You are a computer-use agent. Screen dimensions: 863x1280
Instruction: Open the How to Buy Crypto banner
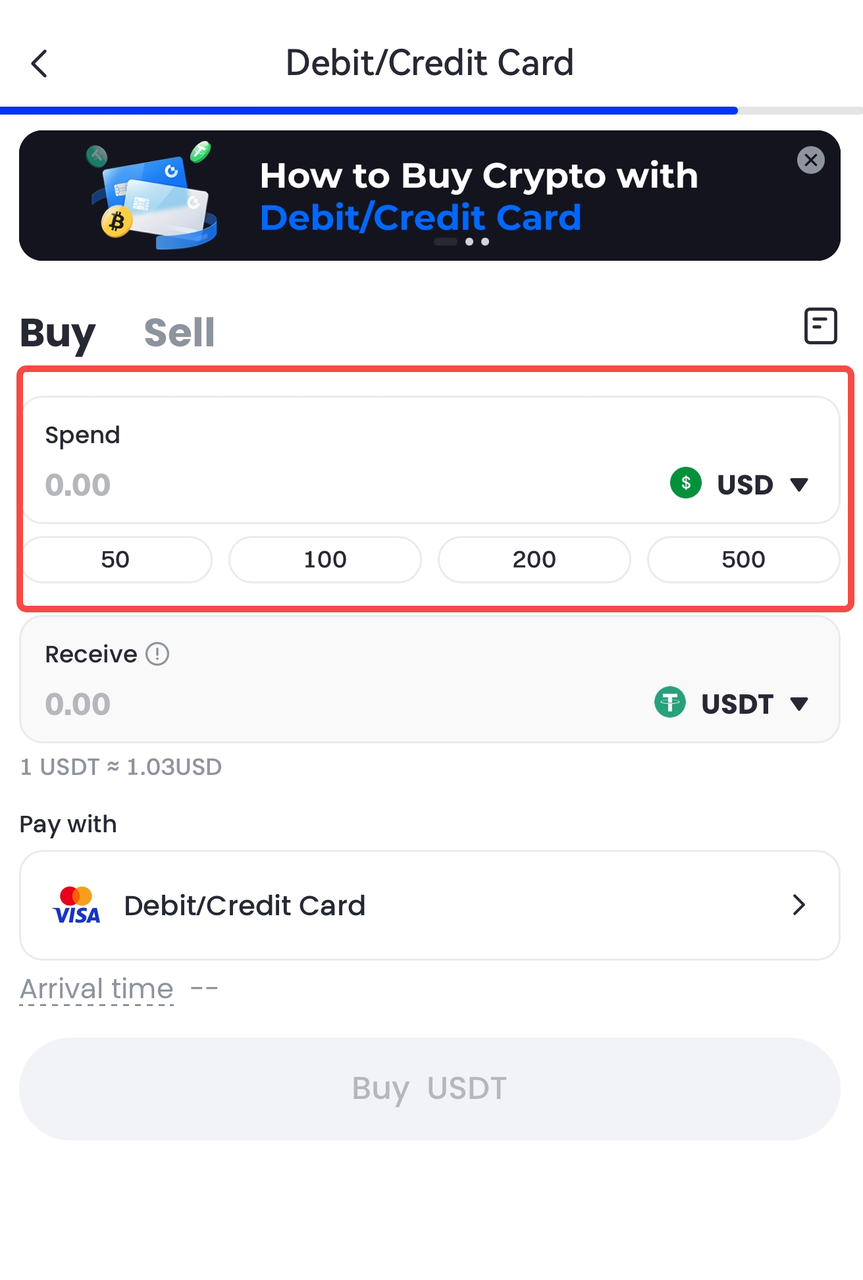point(428,196)
